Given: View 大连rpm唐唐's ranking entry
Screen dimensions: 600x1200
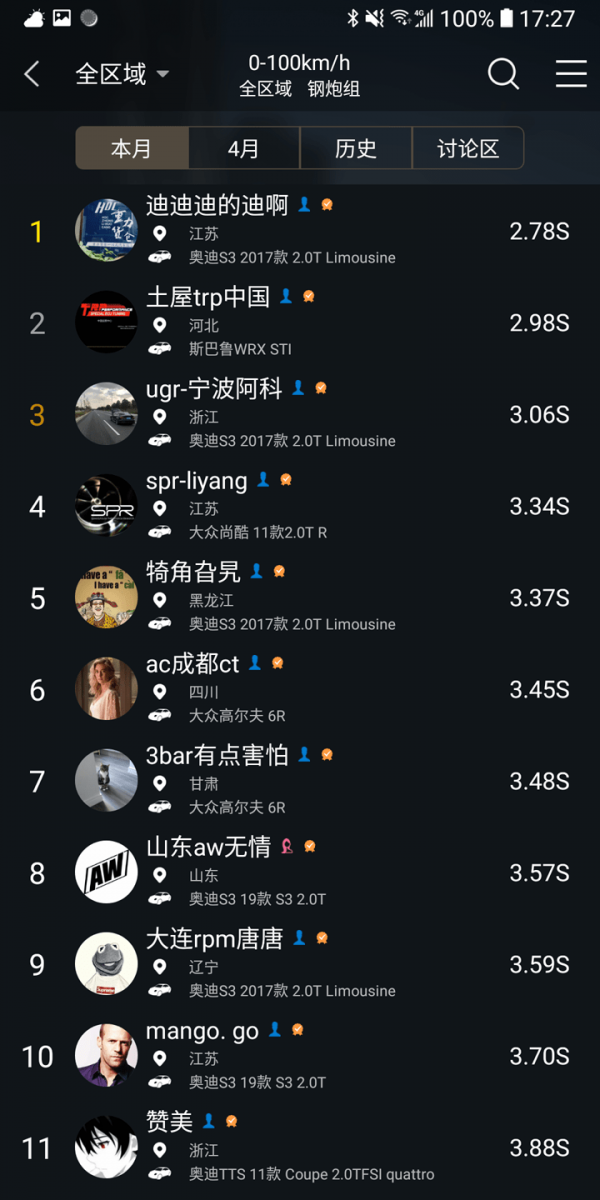Looking at the screenshot, I should [300, 964].
